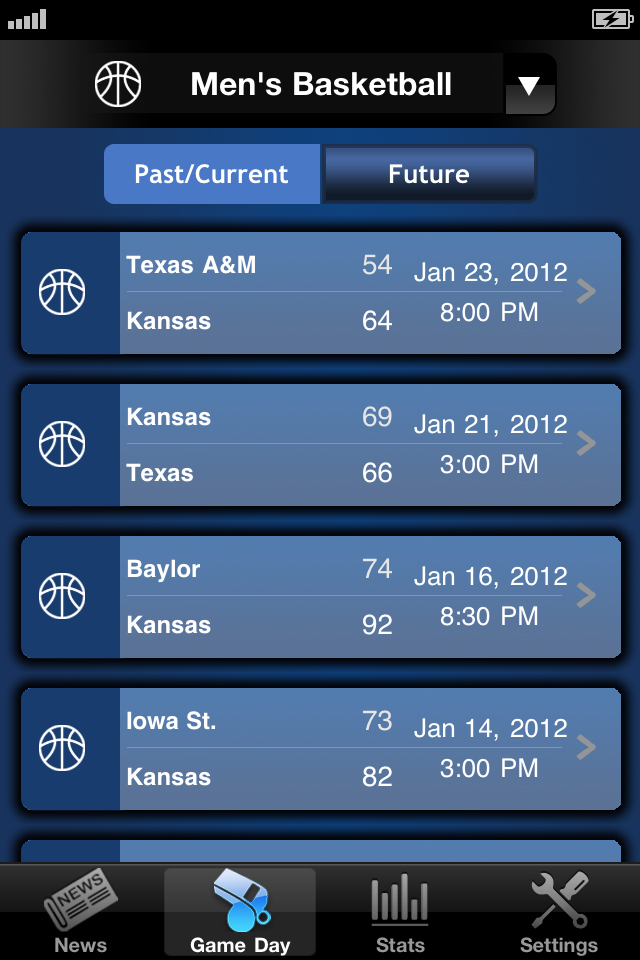Show the Iowa St. vs Kansas game
This screenshot has height=960, width=640.
[321, 749]
